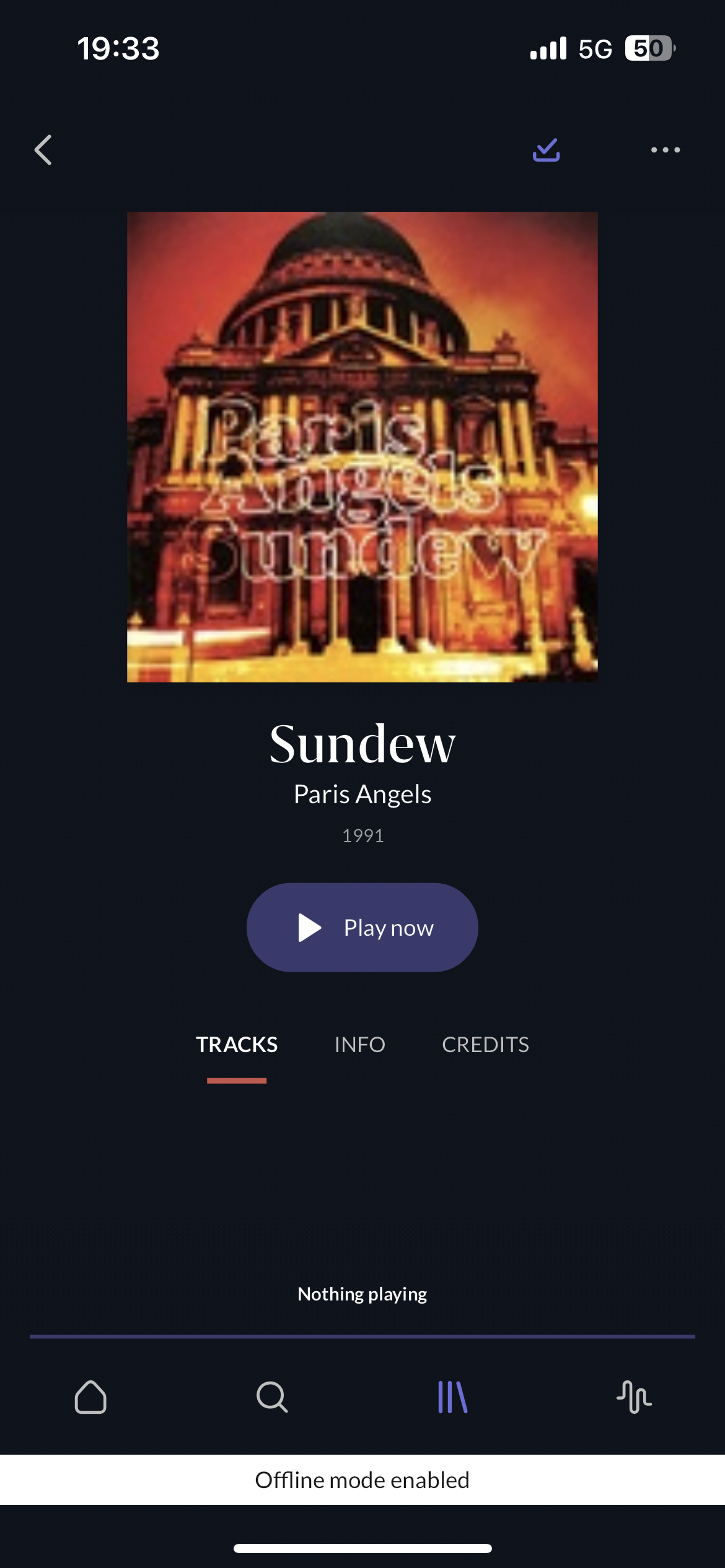The width and height of the screenshot is (725, 1568).
Task: Open the Library tab
Action: [x=453, y=1397]
